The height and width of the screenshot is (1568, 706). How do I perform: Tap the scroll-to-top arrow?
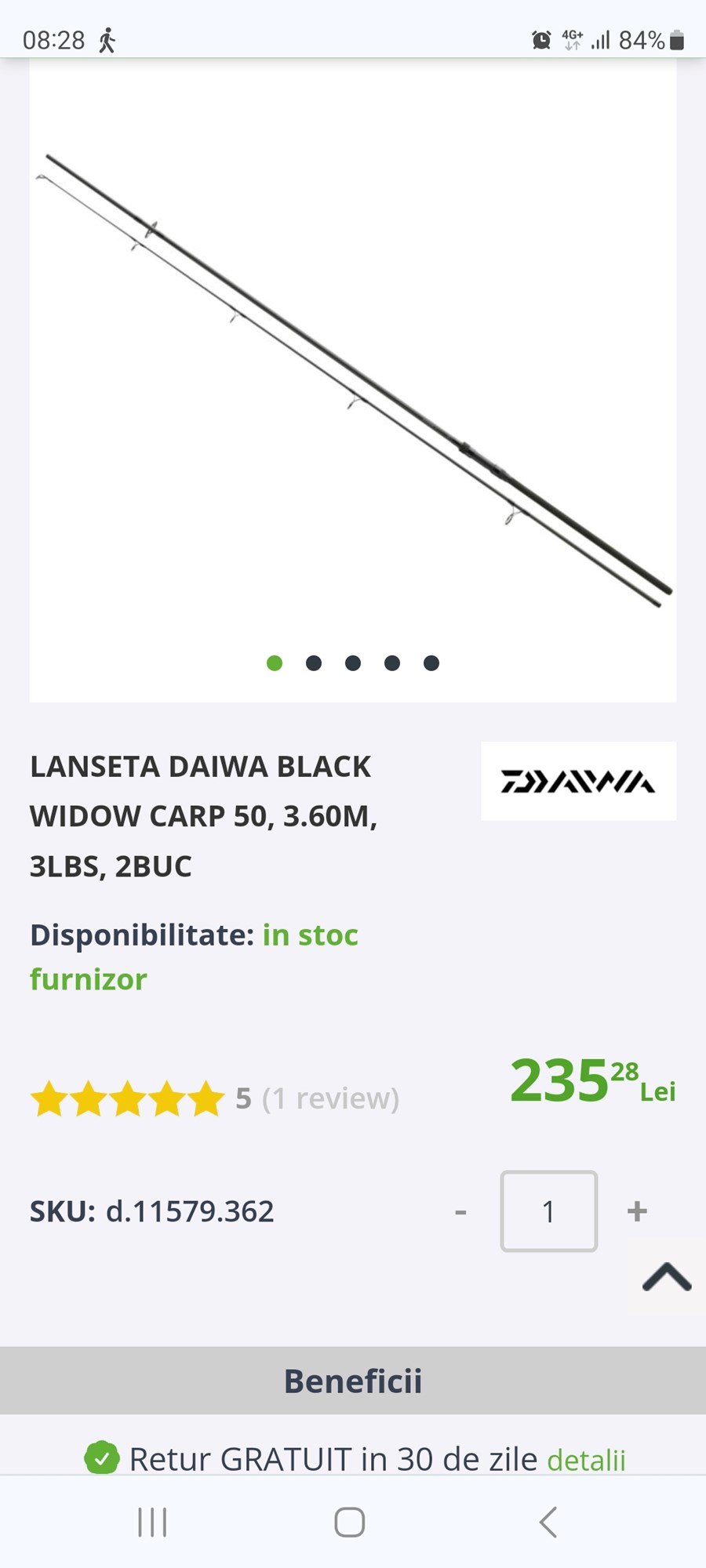pyautogui.click(x=667, y=1277)
